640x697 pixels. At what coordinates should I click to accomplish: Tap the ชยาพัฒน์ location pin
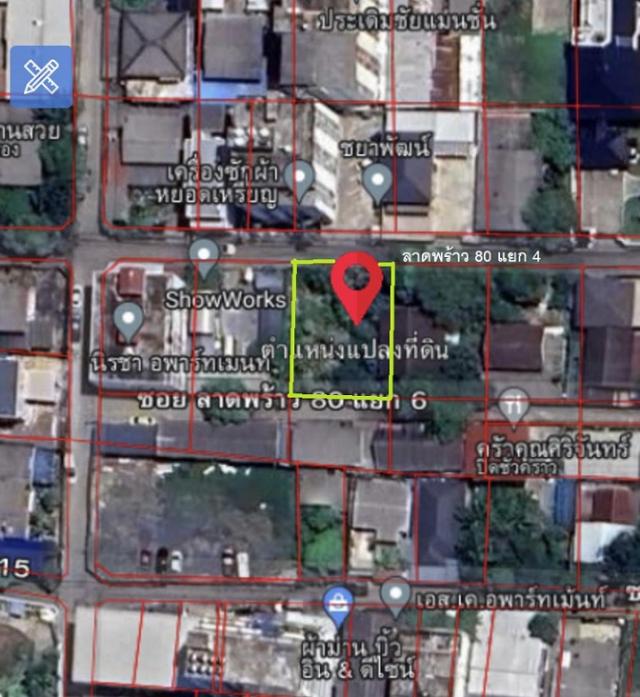377,181
